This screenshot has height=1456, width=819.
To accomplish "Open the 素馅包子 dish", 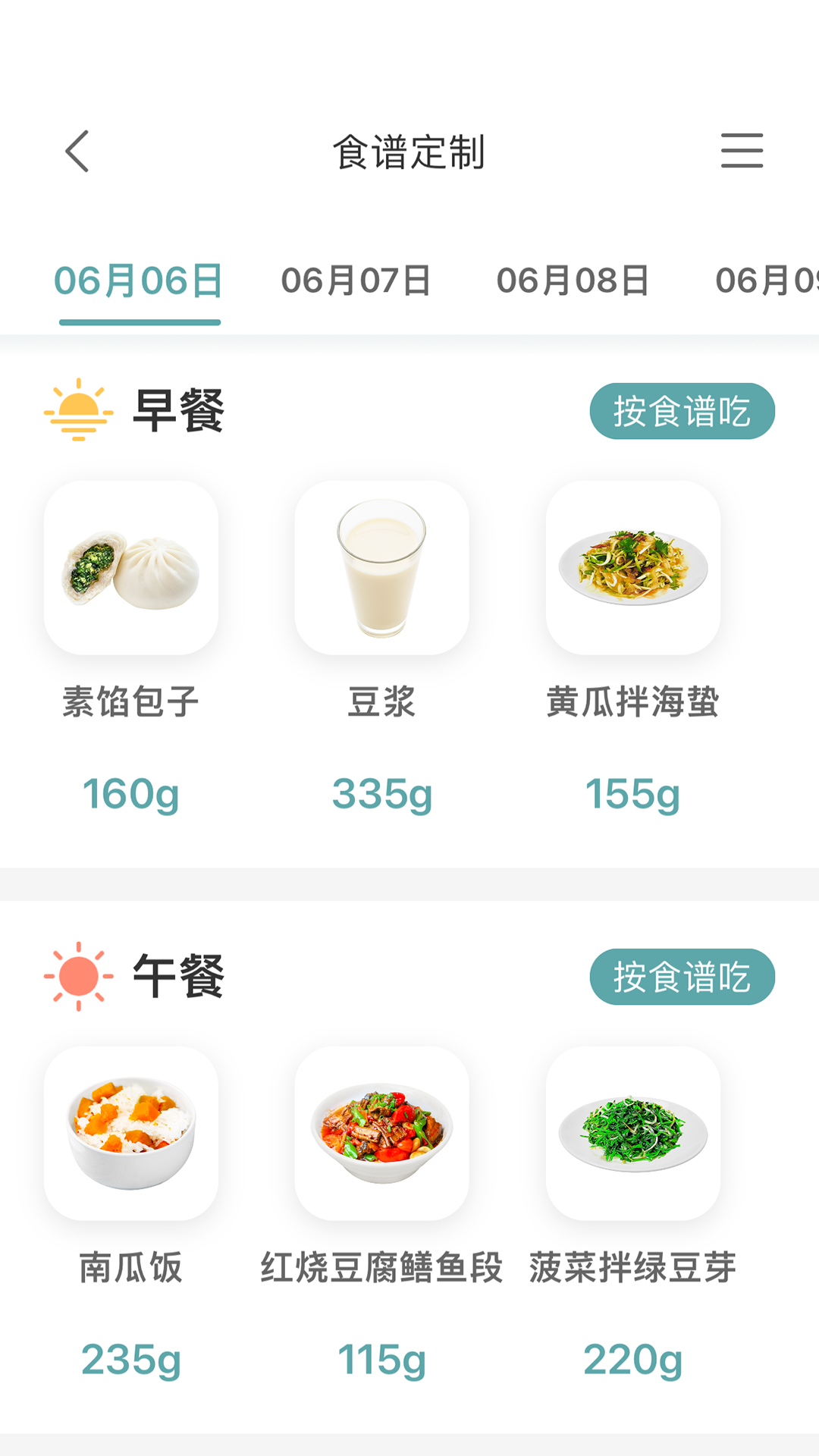I will (131, 568).
